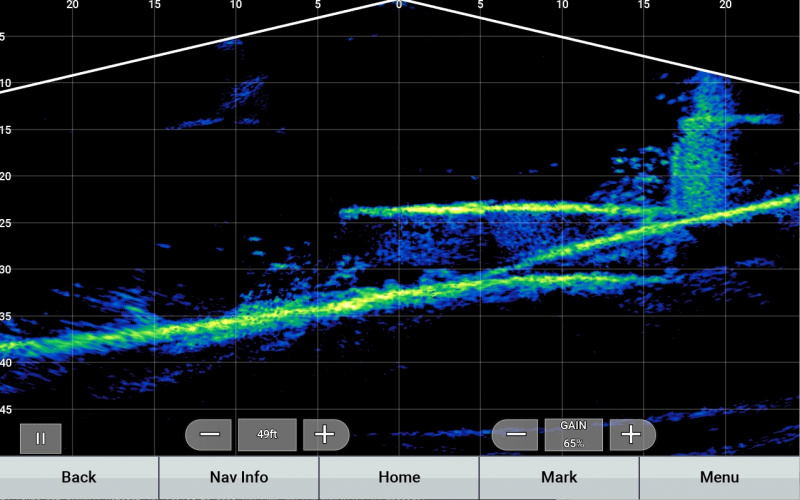The width and height of the screenshot is (800, 500).
Task: Increase the 49ft depth range
Action: click(325, 435)
